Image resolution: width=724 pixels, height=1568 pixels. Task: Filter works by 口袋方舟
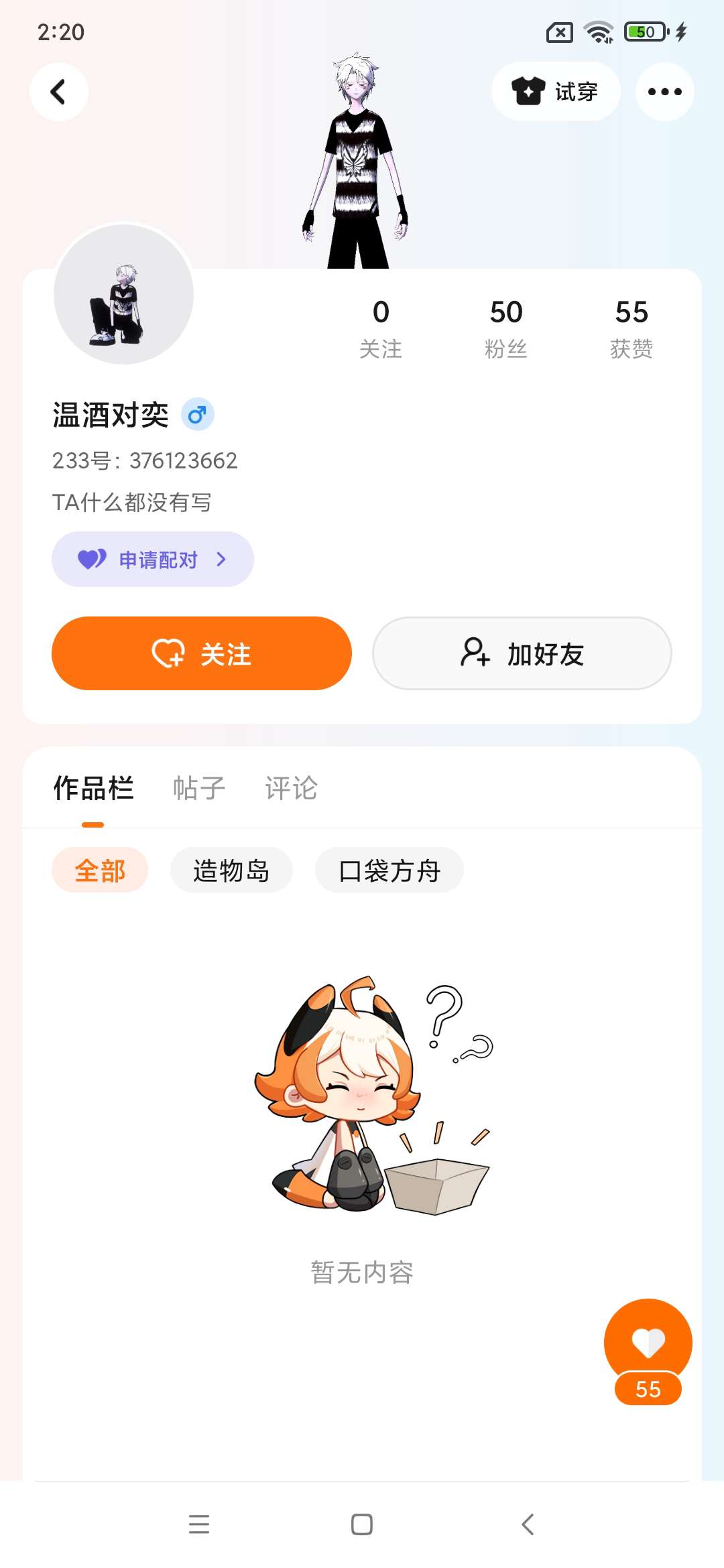coord(389,870)
